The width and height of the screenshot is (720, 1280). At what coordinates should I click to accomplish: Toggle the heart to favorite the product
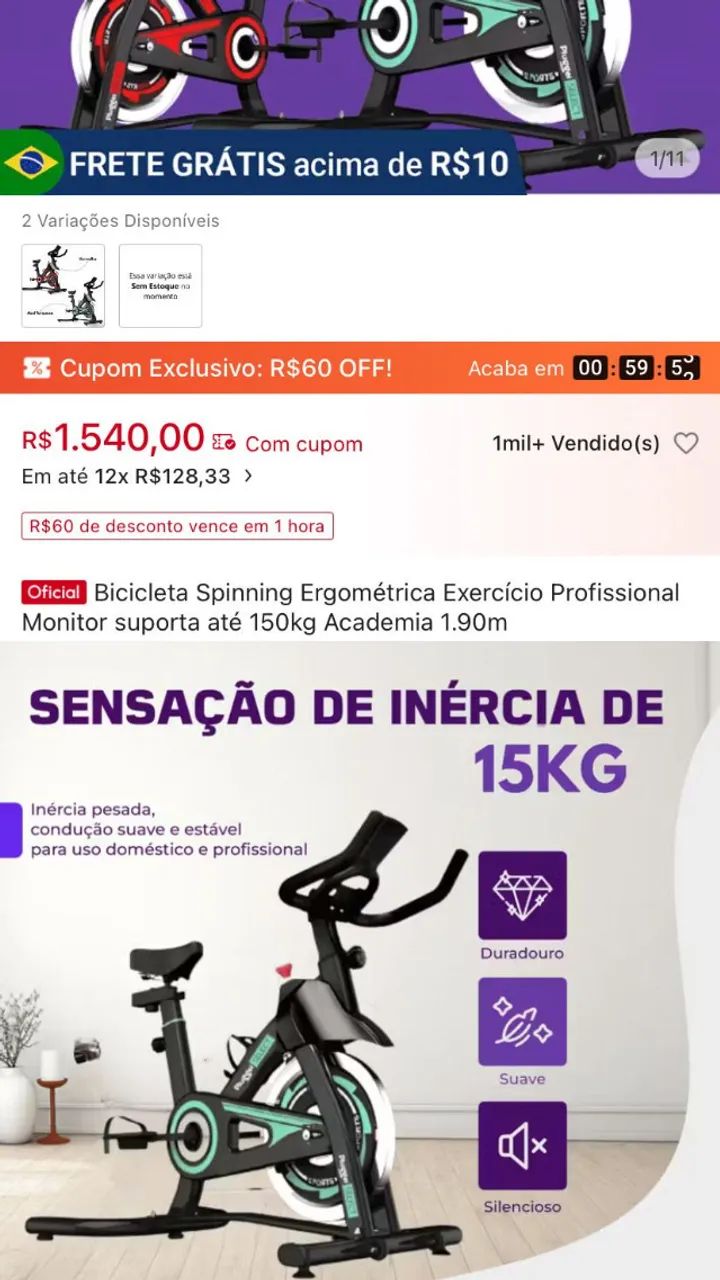click(687, 443)
